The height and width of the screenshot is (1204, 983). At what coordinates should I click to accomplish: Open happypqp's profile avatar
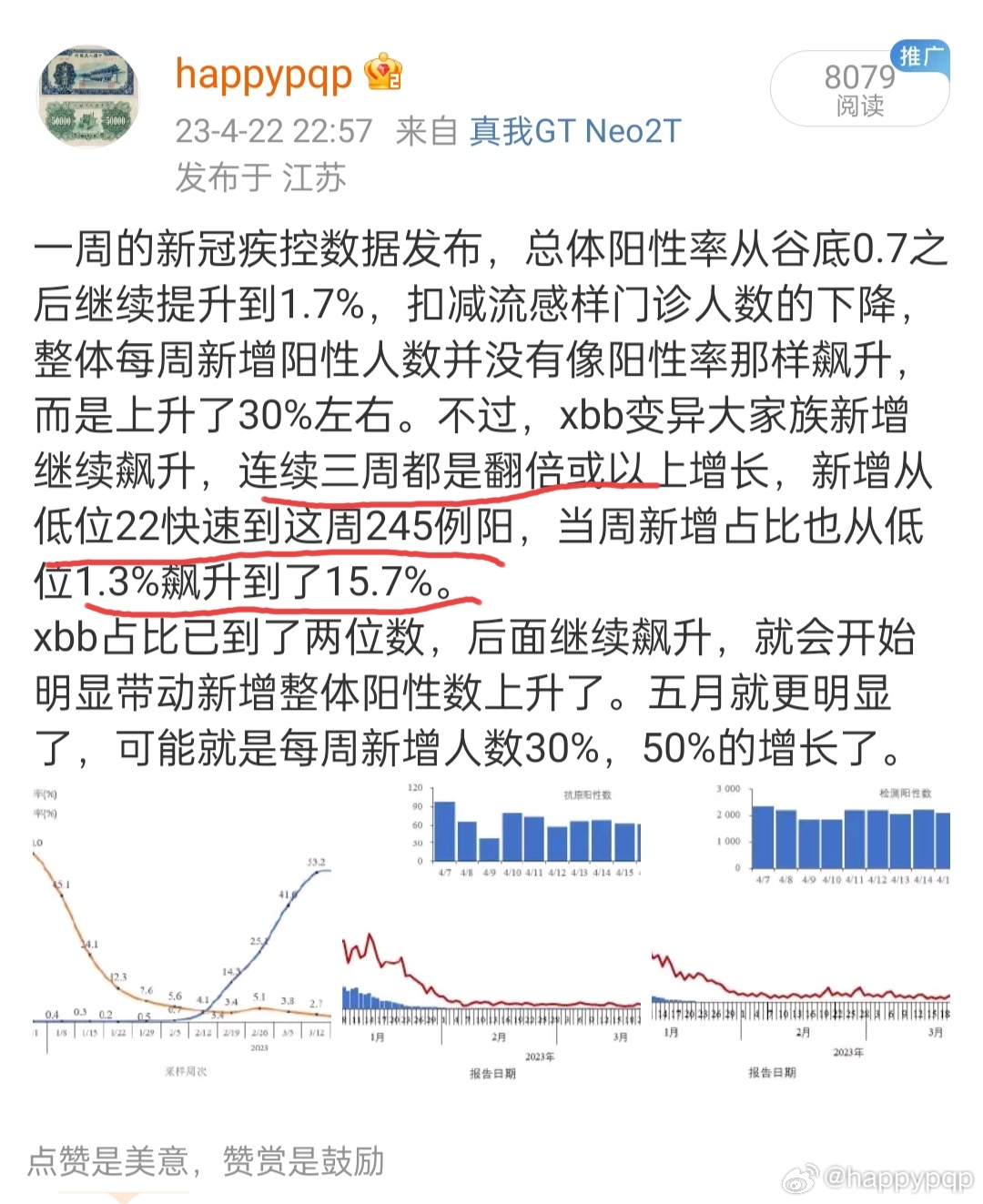pos(88,98)
